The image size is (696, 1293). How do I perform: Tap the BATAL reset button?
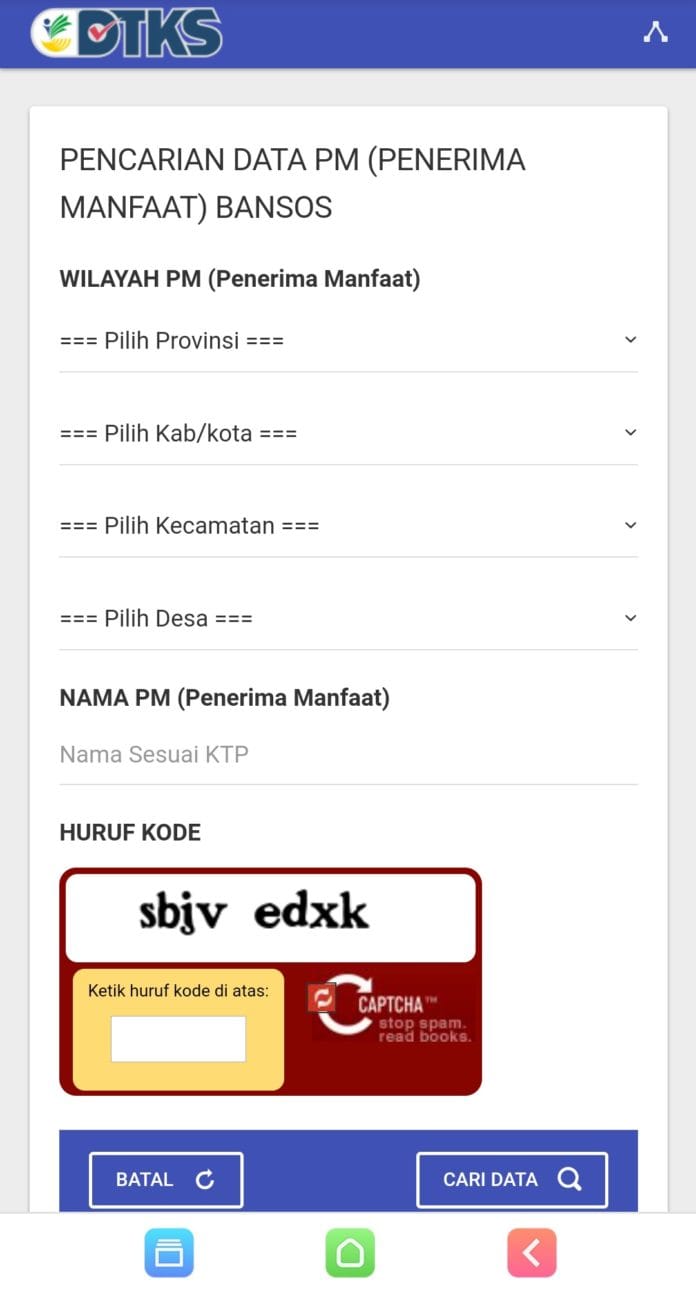coord(166,1180)
